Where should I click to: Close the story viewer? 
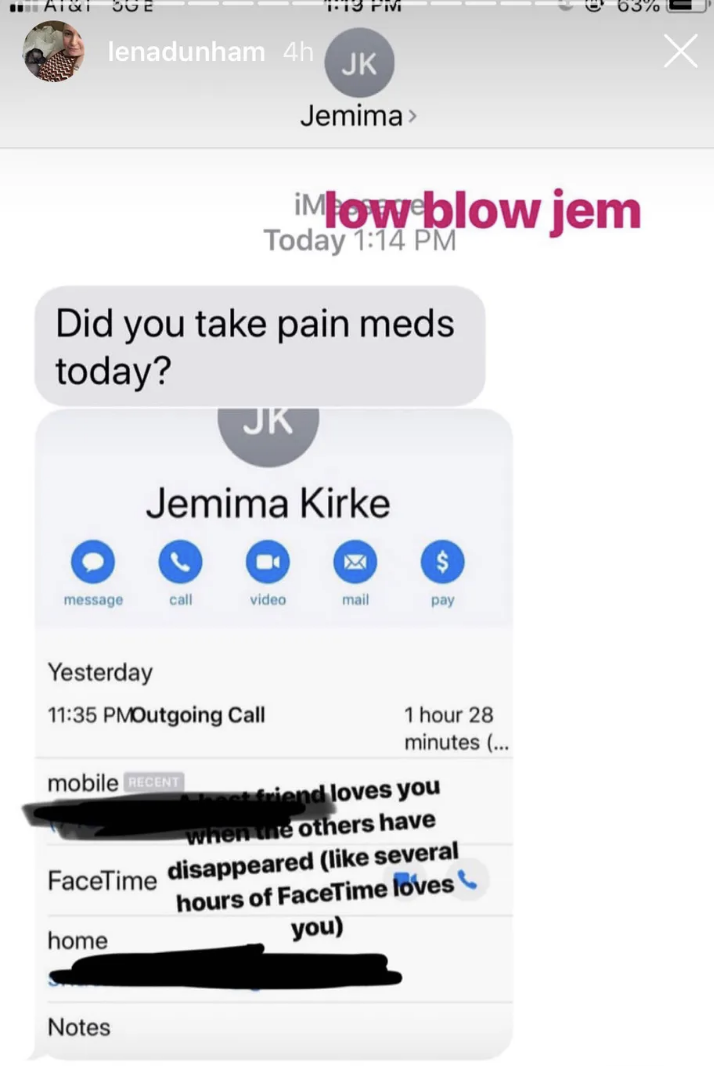(x=680, y=50)
